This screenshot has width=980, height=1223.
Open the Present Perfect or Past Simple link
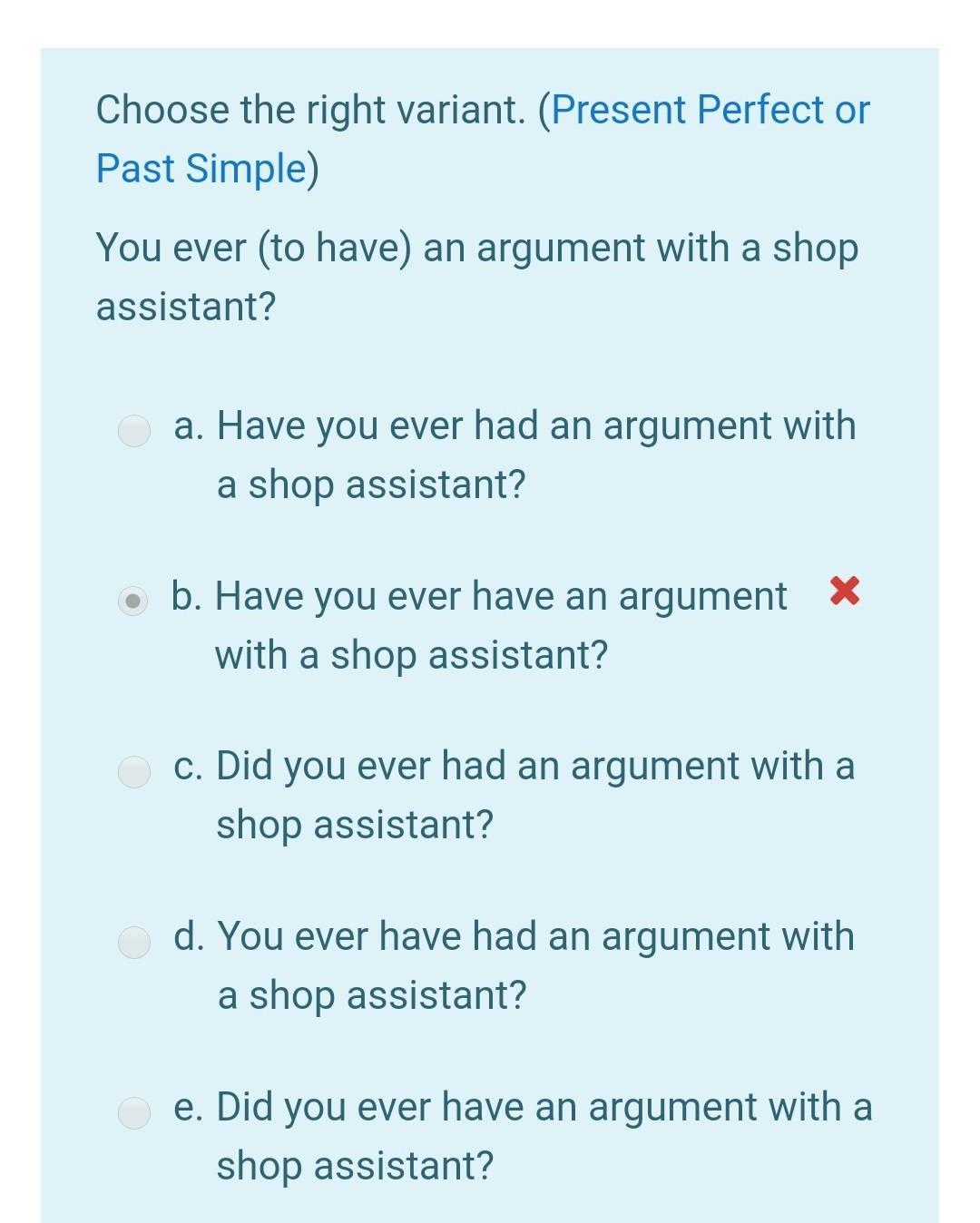483,139
